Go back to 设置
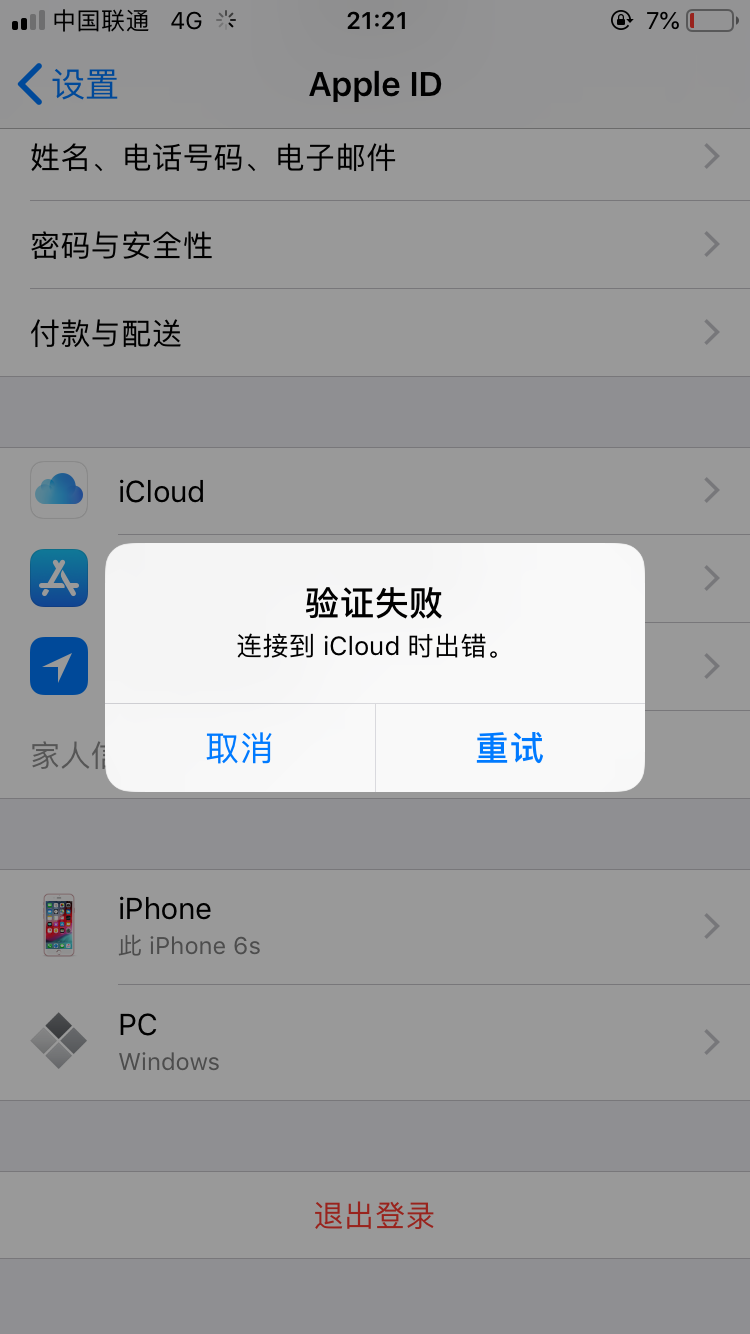This screenshot has height=1334, width=750. (x=68, y=85)
